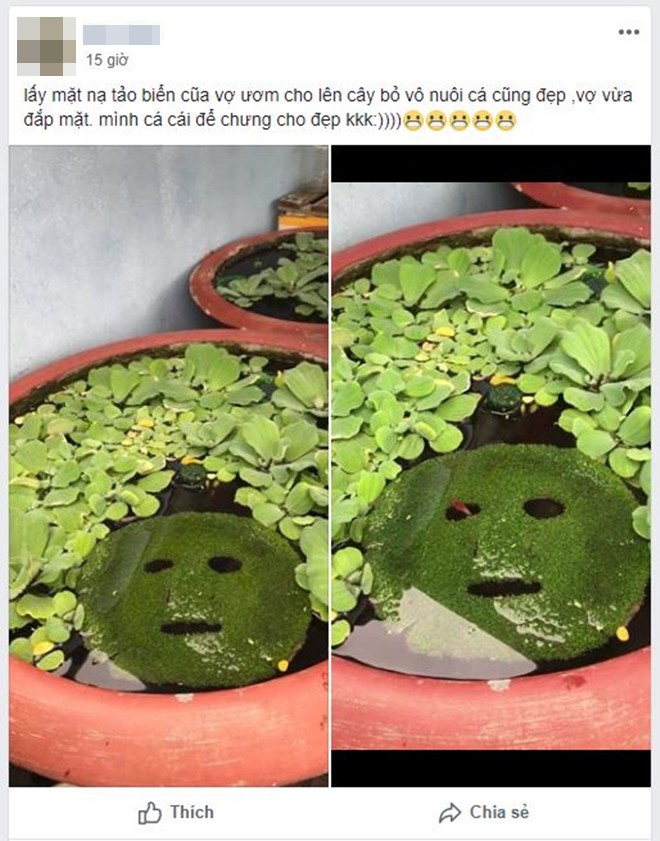Image resolution: width=660 pixels, height=841 pixels.
Task: Like the post with Thích button
Action: [176, 812]
